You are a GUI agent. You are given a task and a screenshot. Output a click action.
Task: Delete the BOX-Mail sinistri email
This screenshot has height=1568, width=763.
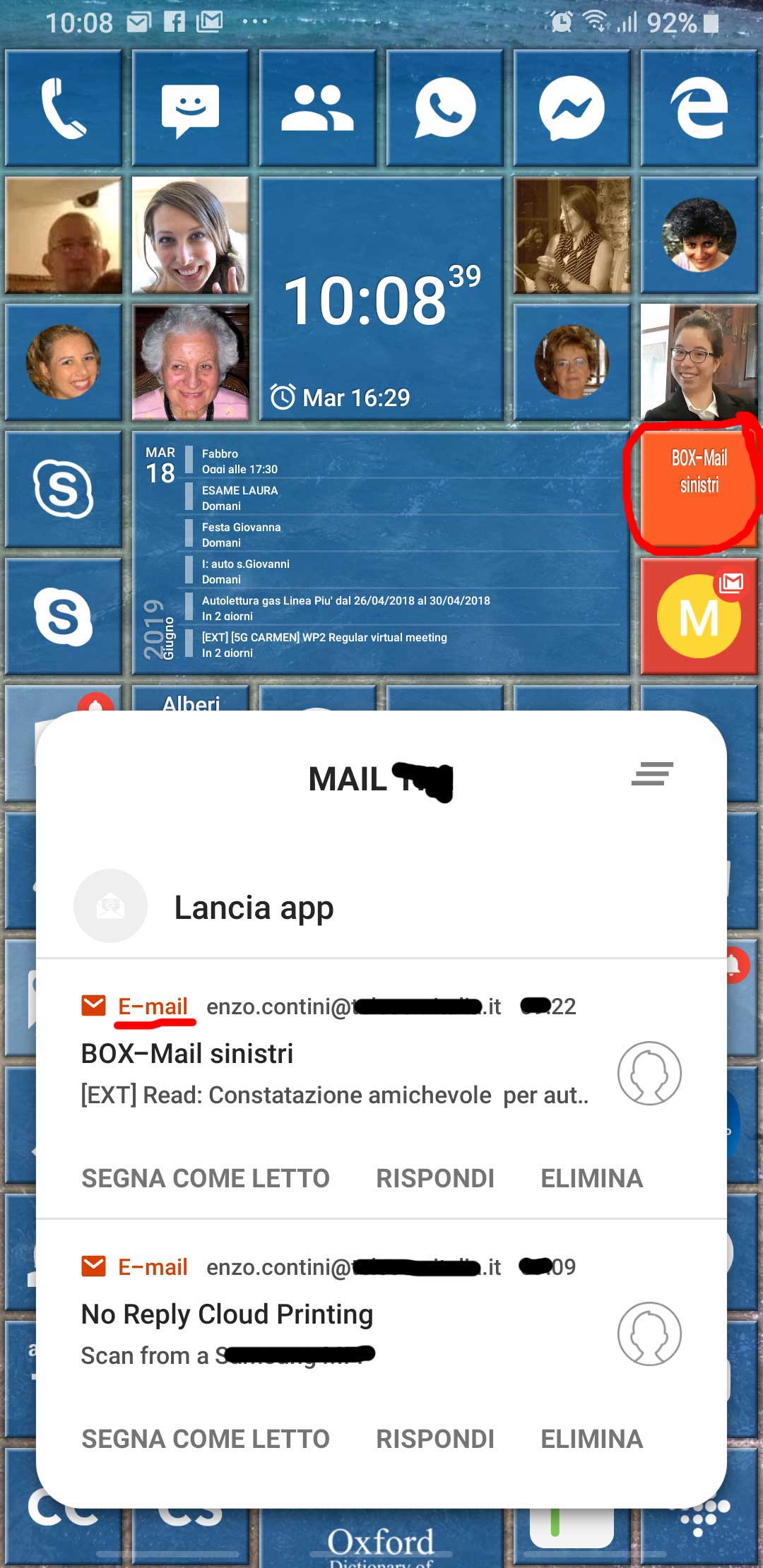[x=592, y=1178]
